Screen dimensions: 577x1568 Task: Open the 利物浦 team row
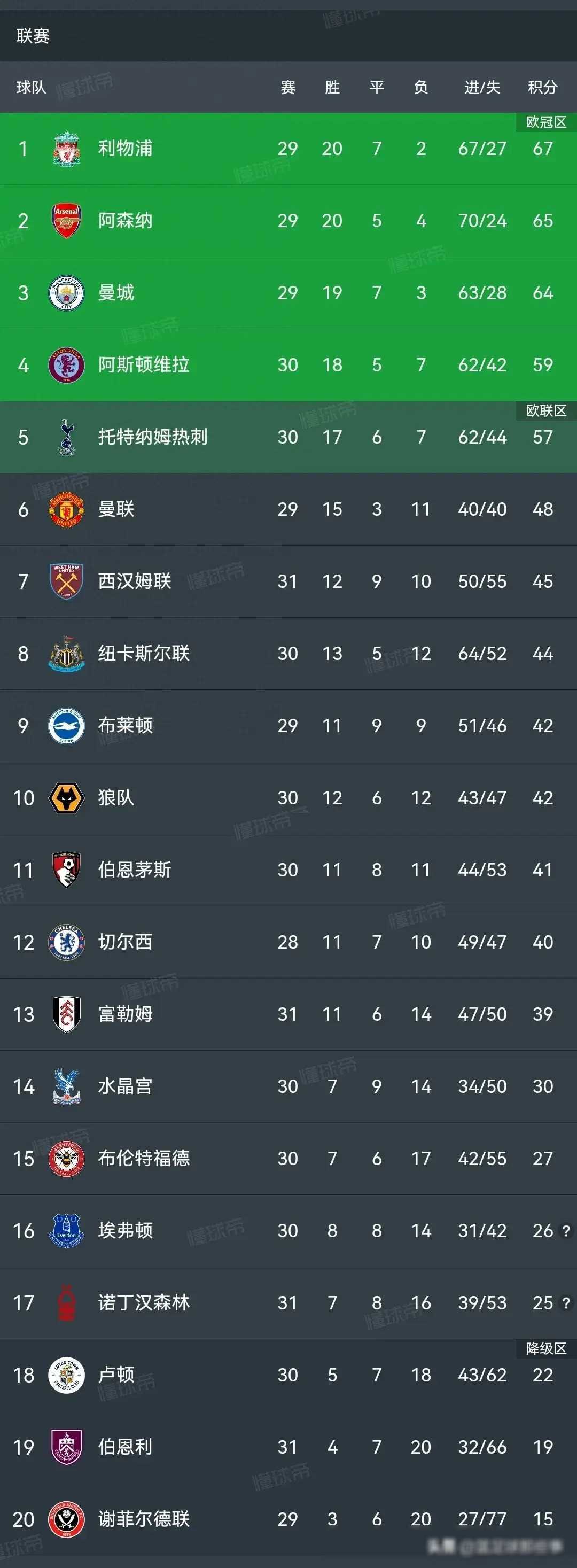pos(126,149)
